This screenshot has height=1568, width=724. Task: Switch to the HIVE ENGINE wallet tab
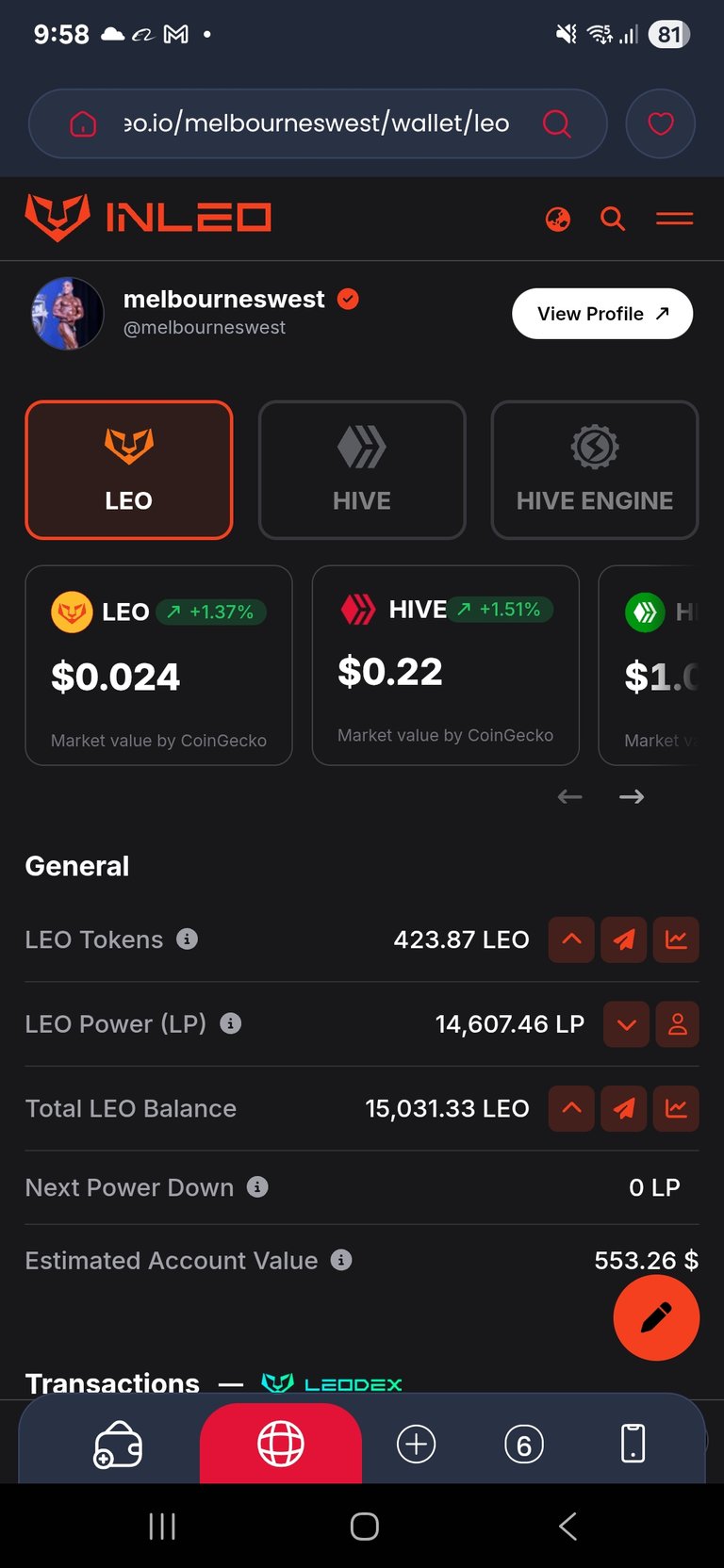point(595,470)
